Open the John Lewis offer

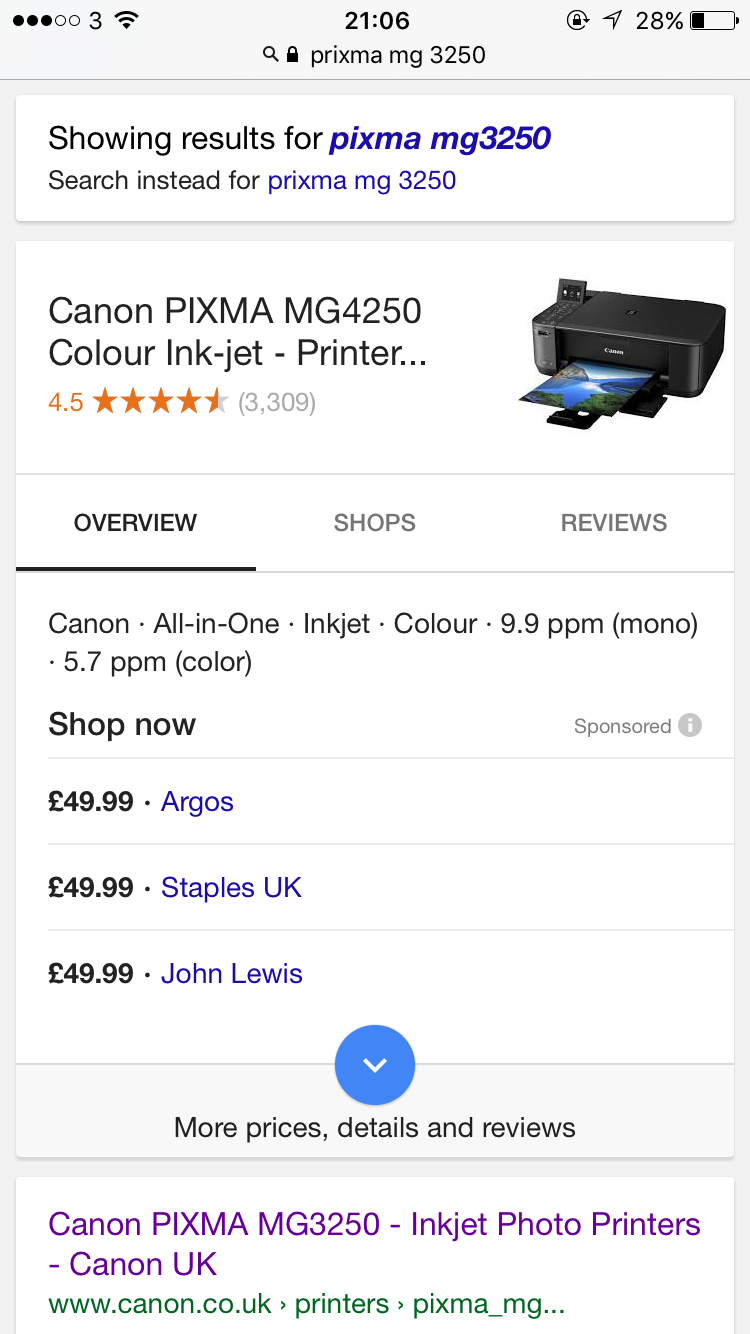(x=375, y=974)
